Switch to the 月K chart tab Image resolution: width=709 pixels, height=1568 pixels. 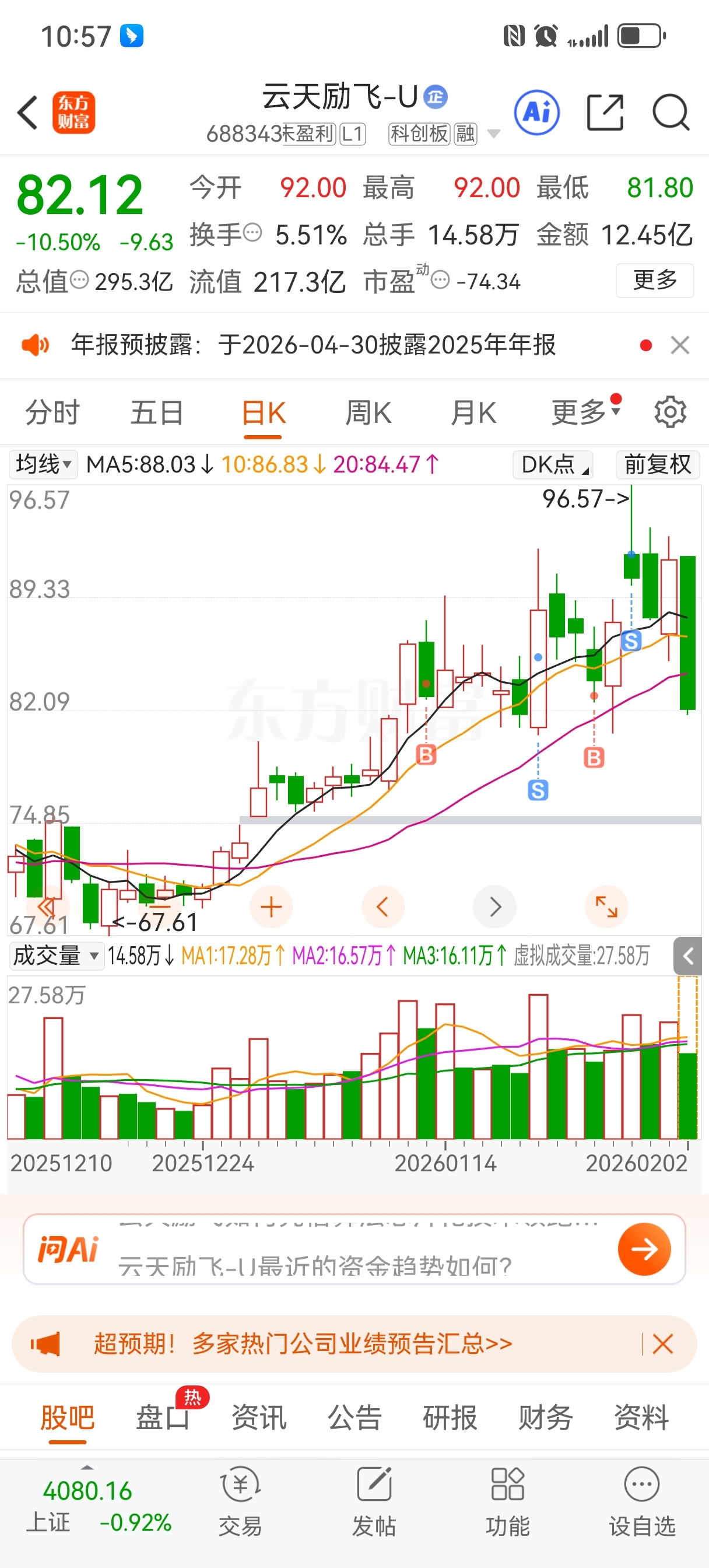(x=473, y=412)
